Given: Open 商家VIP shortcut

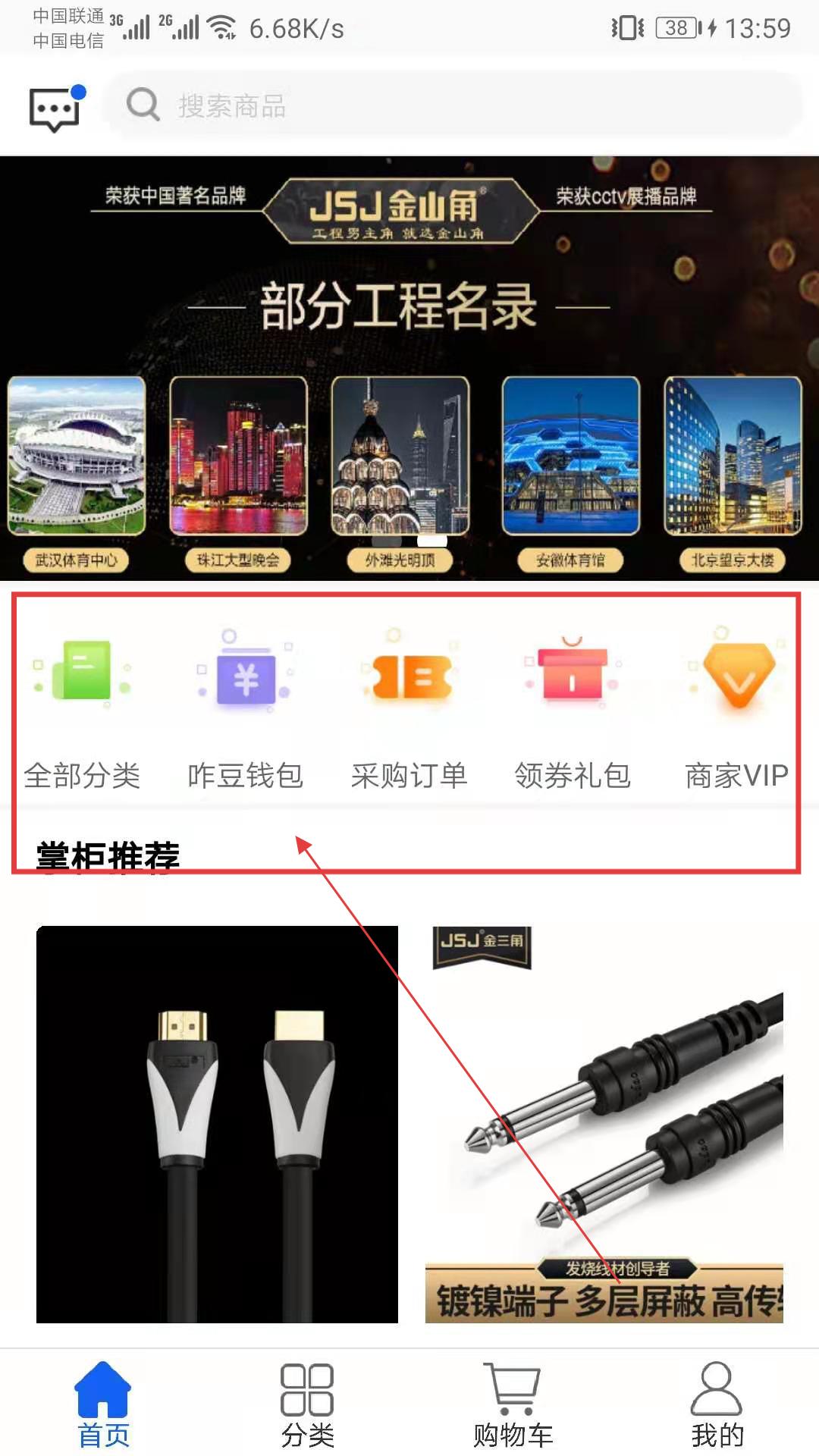Looking at the screenshot, I should click(x=737, y=708).
